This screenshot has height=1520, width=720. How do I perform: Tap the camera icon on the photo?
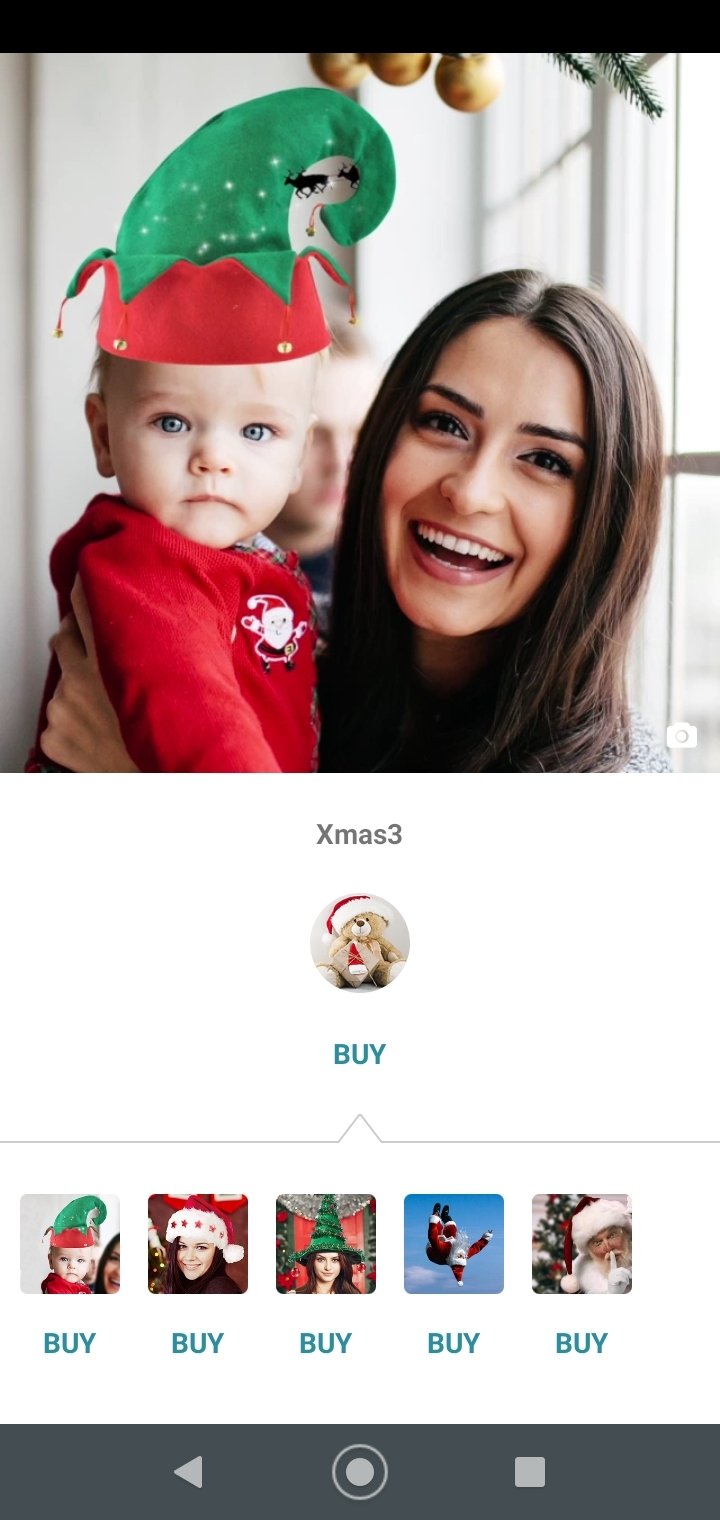pyautogui.click(x=682, y=736)
